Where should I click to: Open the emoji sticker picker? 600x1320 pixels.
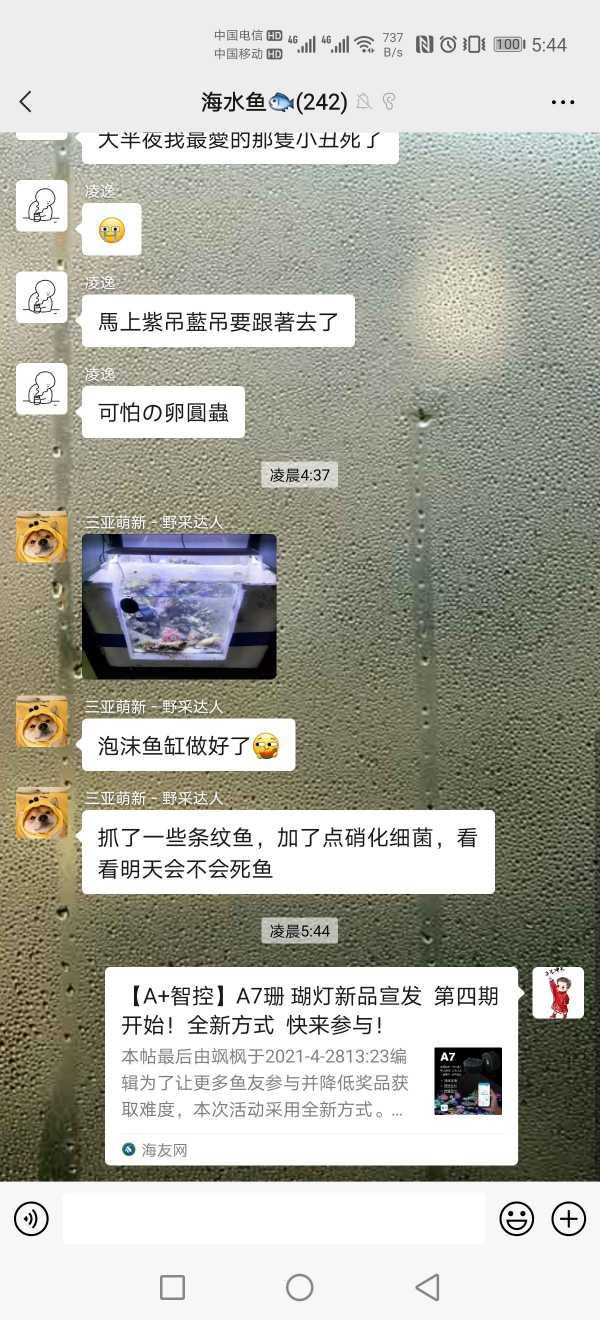516,1218
